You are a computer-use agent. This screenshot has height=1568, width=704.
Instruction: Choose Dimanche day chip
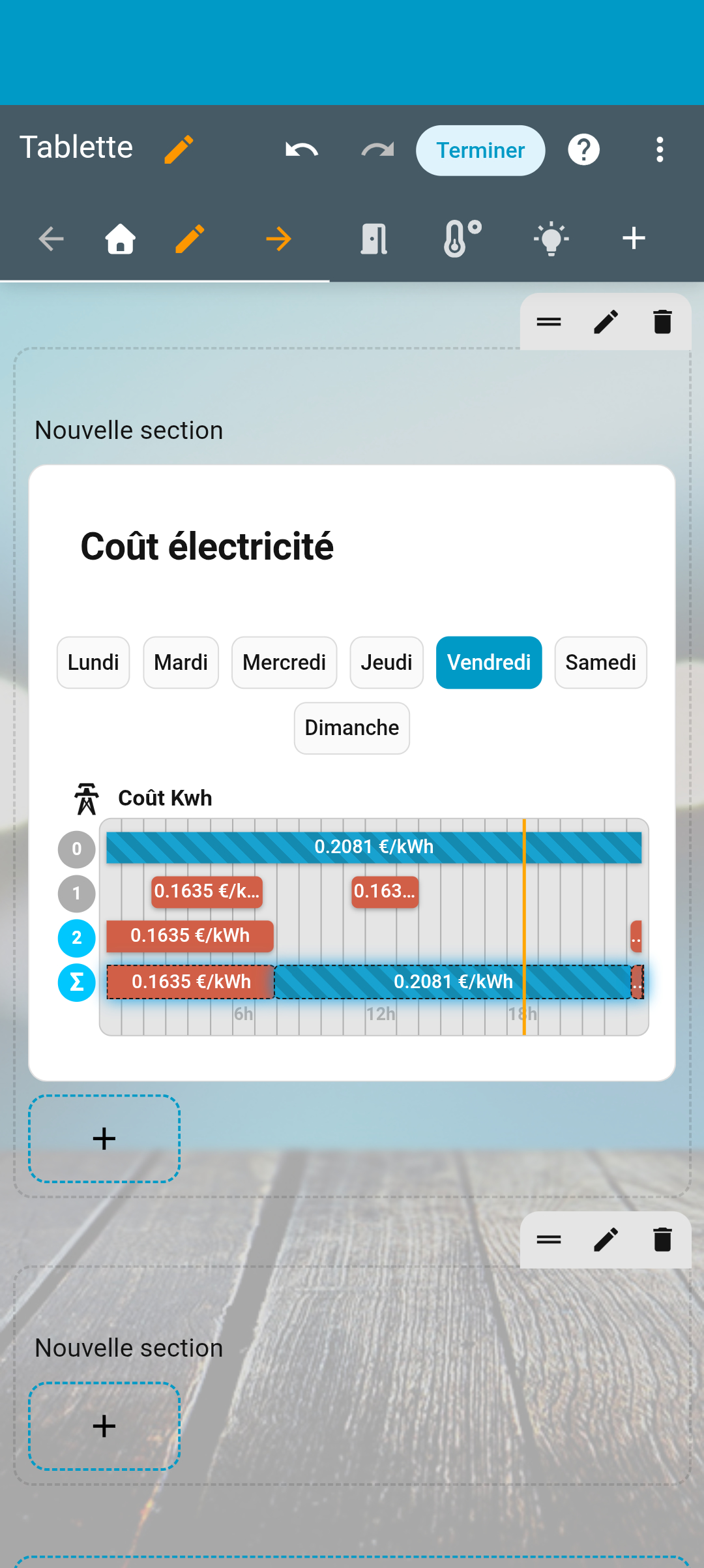tap(352, 728)
